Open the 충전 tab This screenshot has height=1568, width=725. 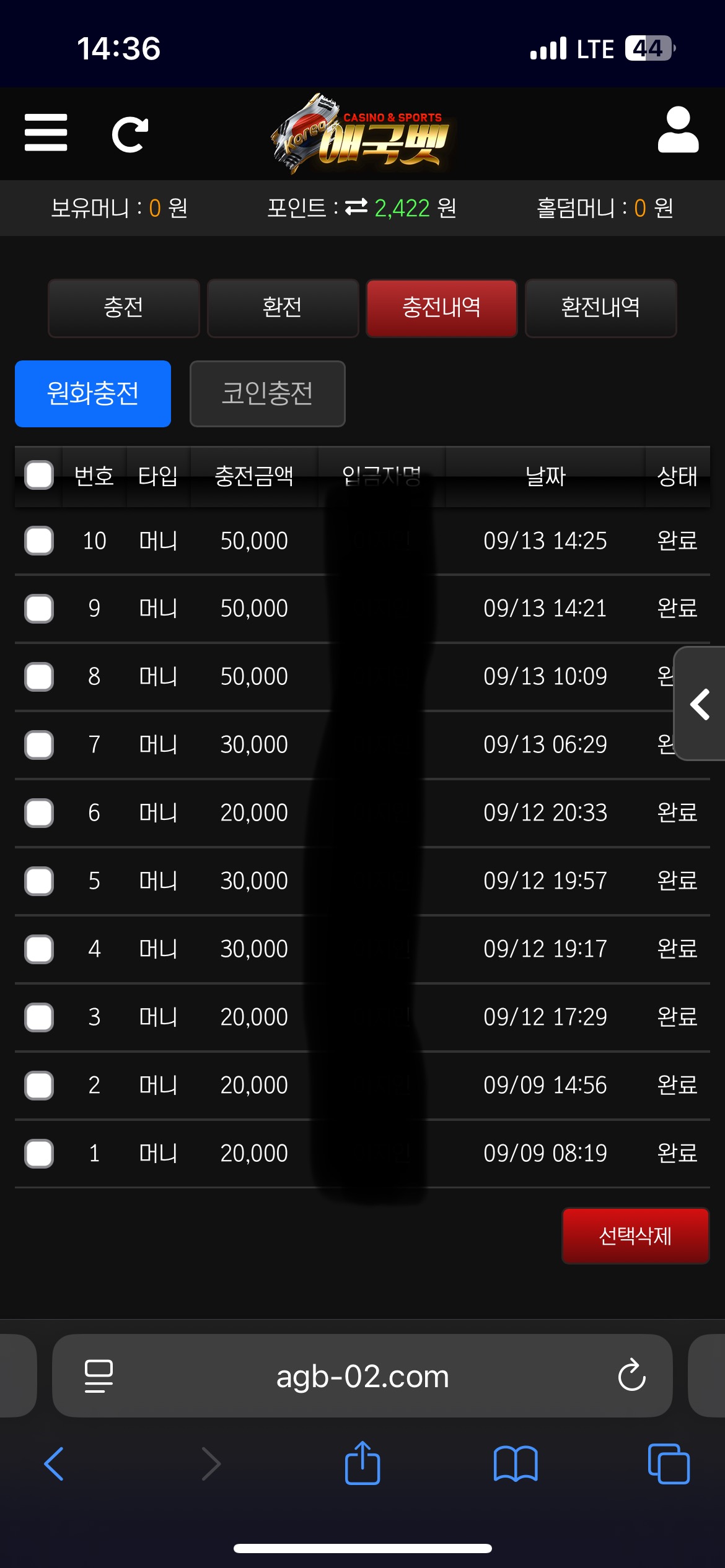coord(123,308)
